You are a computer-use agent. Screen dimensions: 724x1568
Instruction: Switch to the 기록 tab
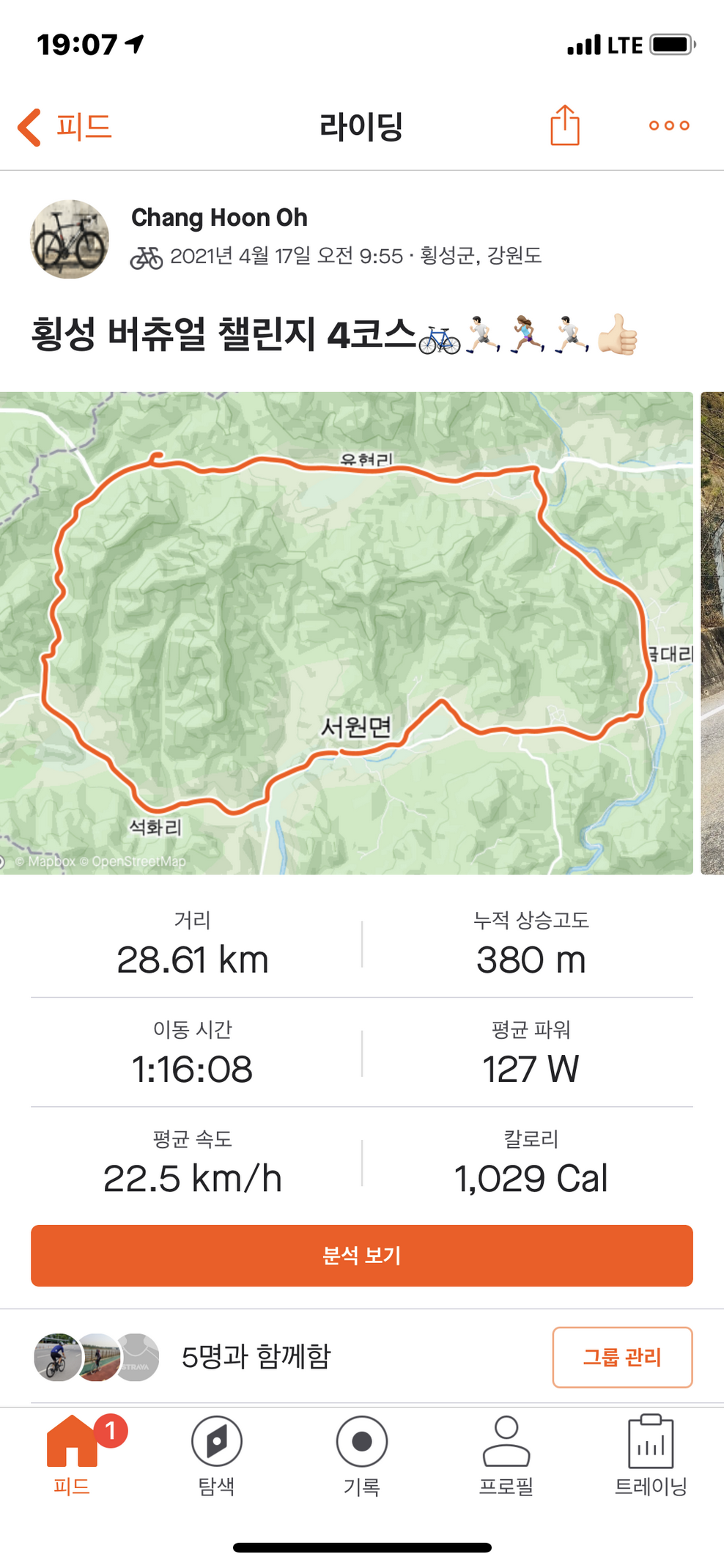(361, 1455)
